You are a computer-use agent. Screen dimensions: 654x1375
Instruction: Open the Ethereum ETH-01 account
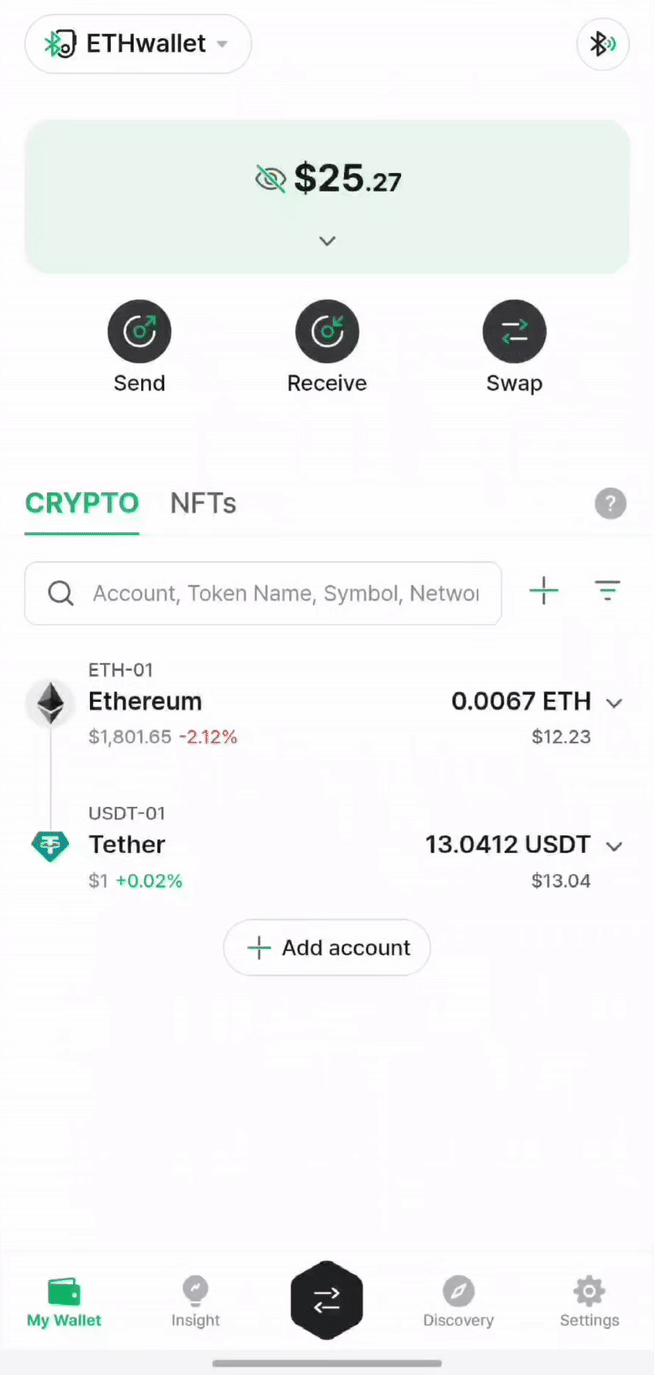pyautogui.click(x=145, y=702)
